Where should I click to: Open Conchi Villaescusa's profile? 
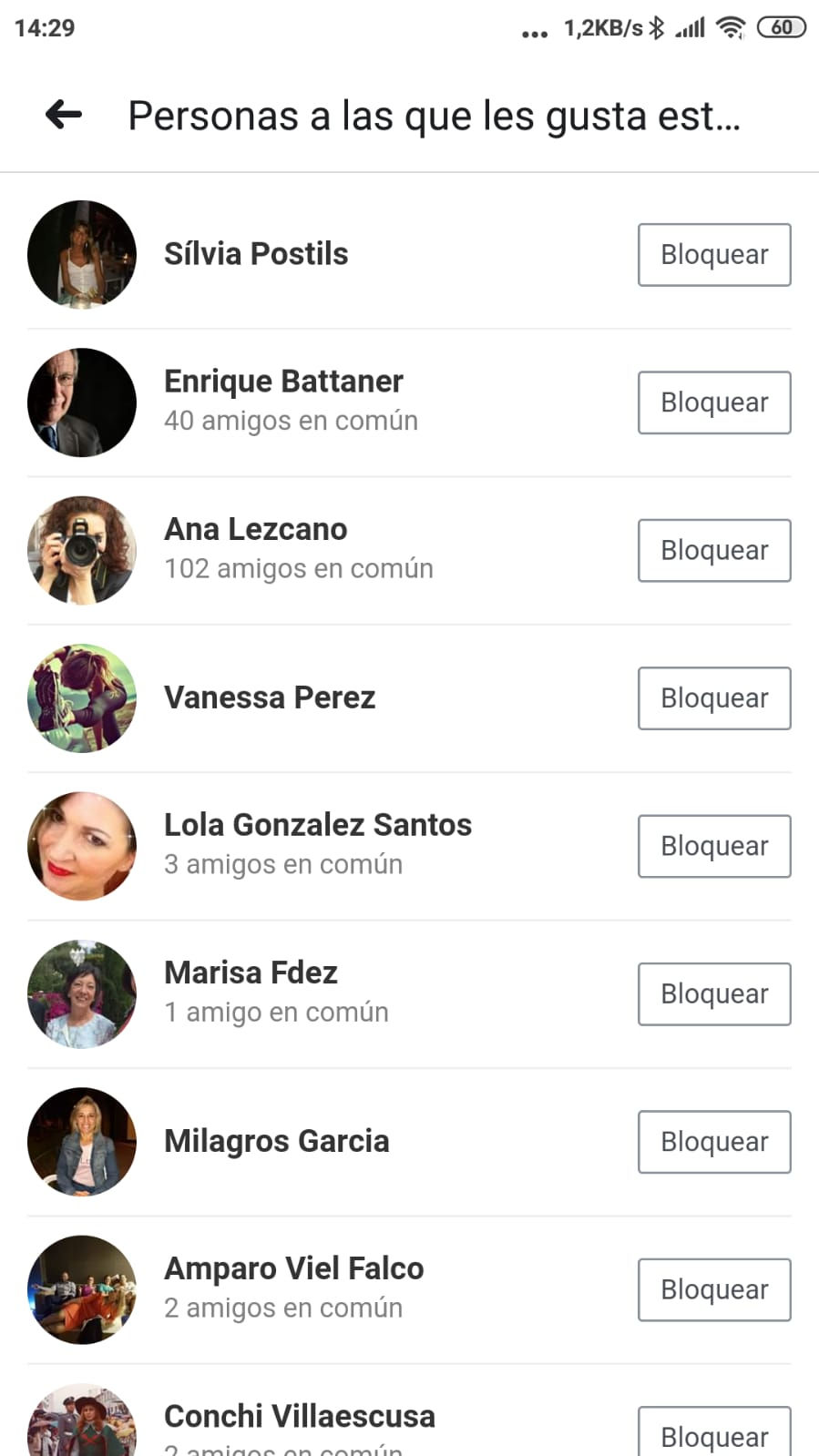299,1416
